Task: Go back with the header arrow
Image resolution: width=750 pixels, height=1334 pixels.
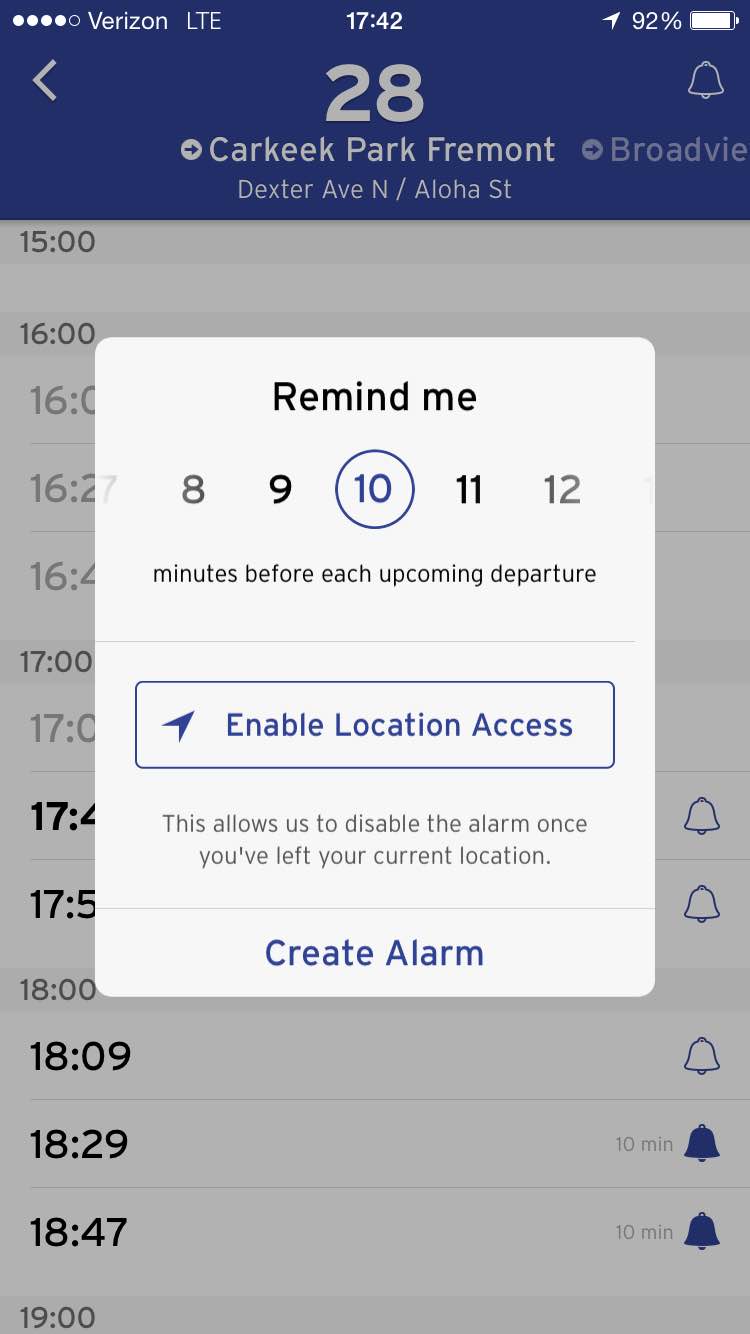Action: click(x=45, y=82)
